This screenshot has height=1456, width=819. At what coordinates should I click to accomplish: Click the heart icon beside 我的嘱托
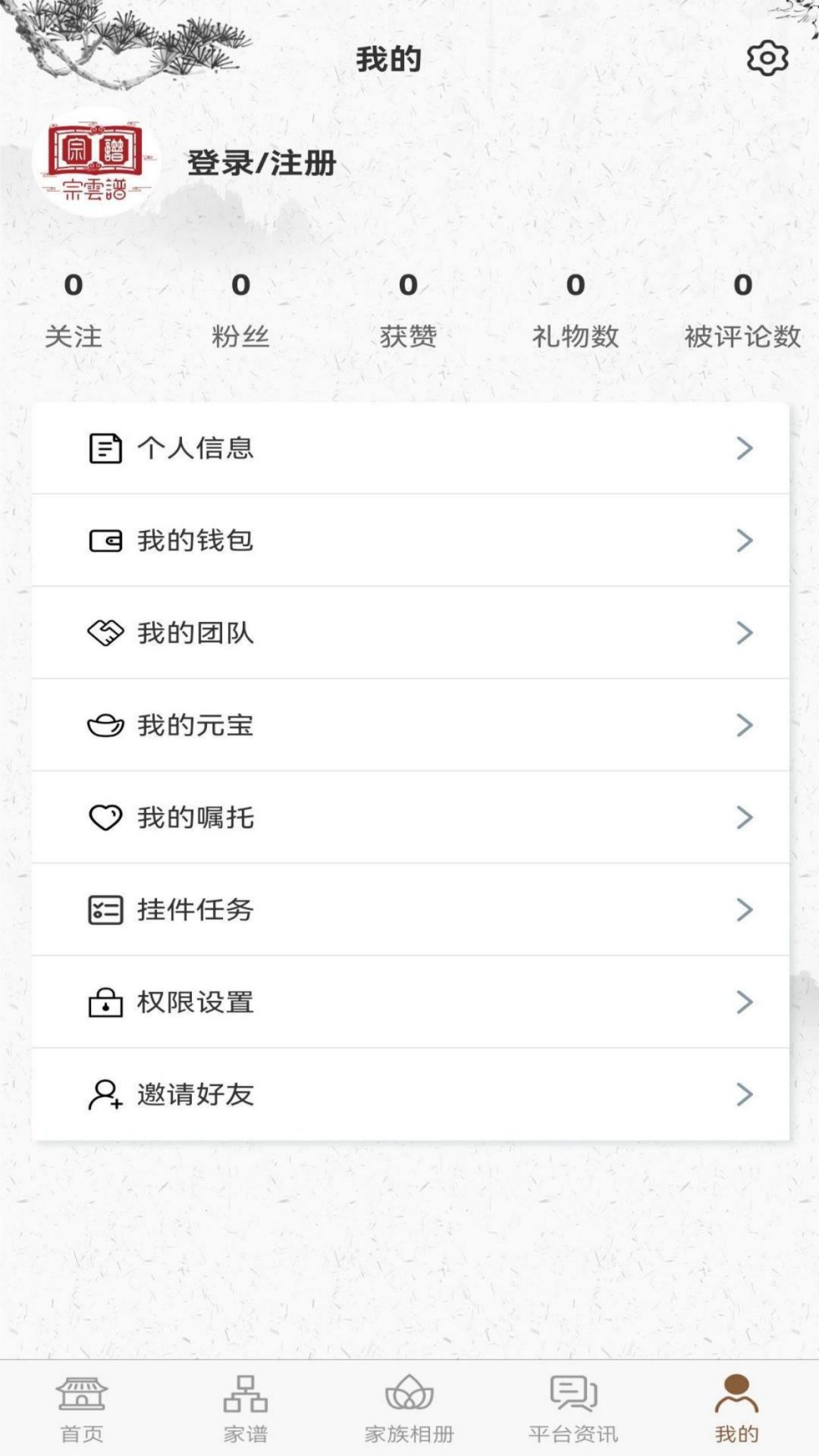point(106,818)
